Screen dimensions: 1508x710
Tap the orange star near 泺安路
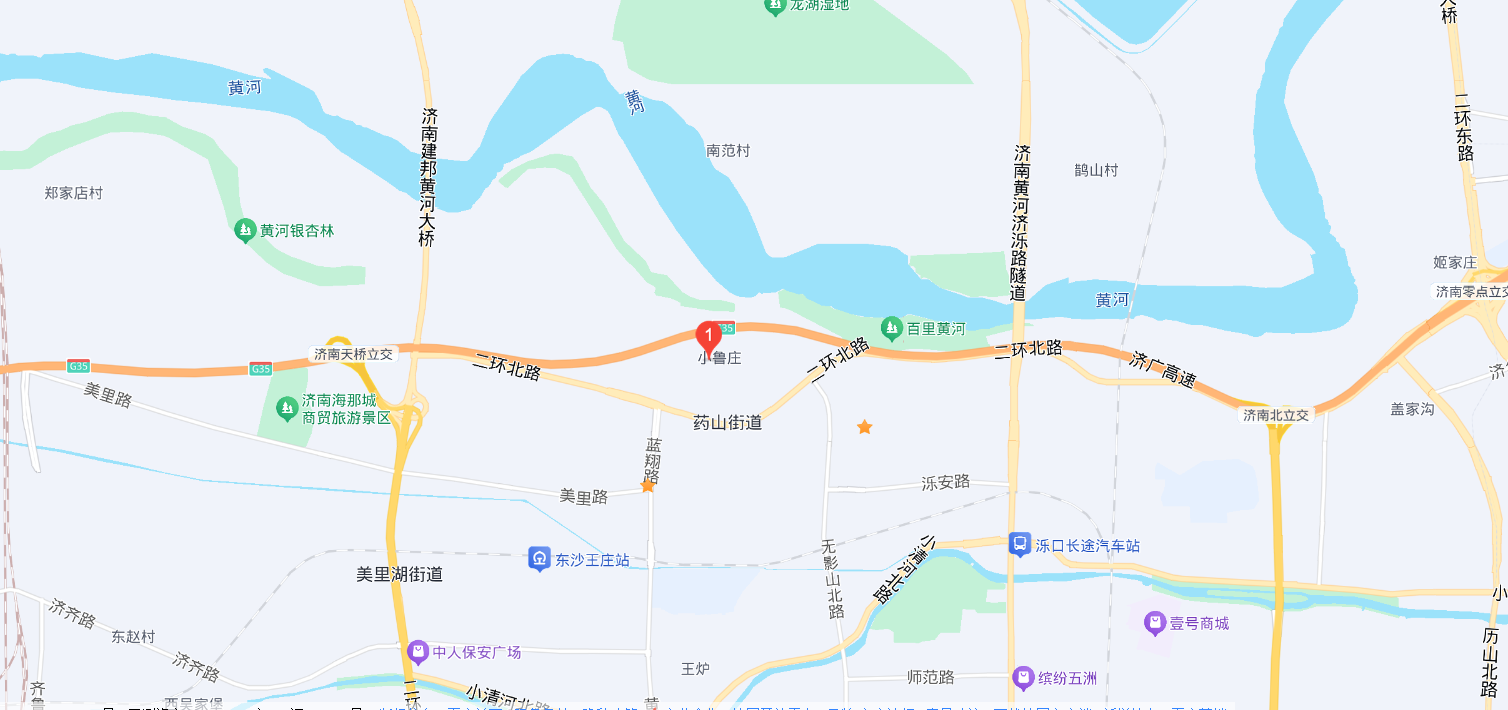click(x=865, y=427)
